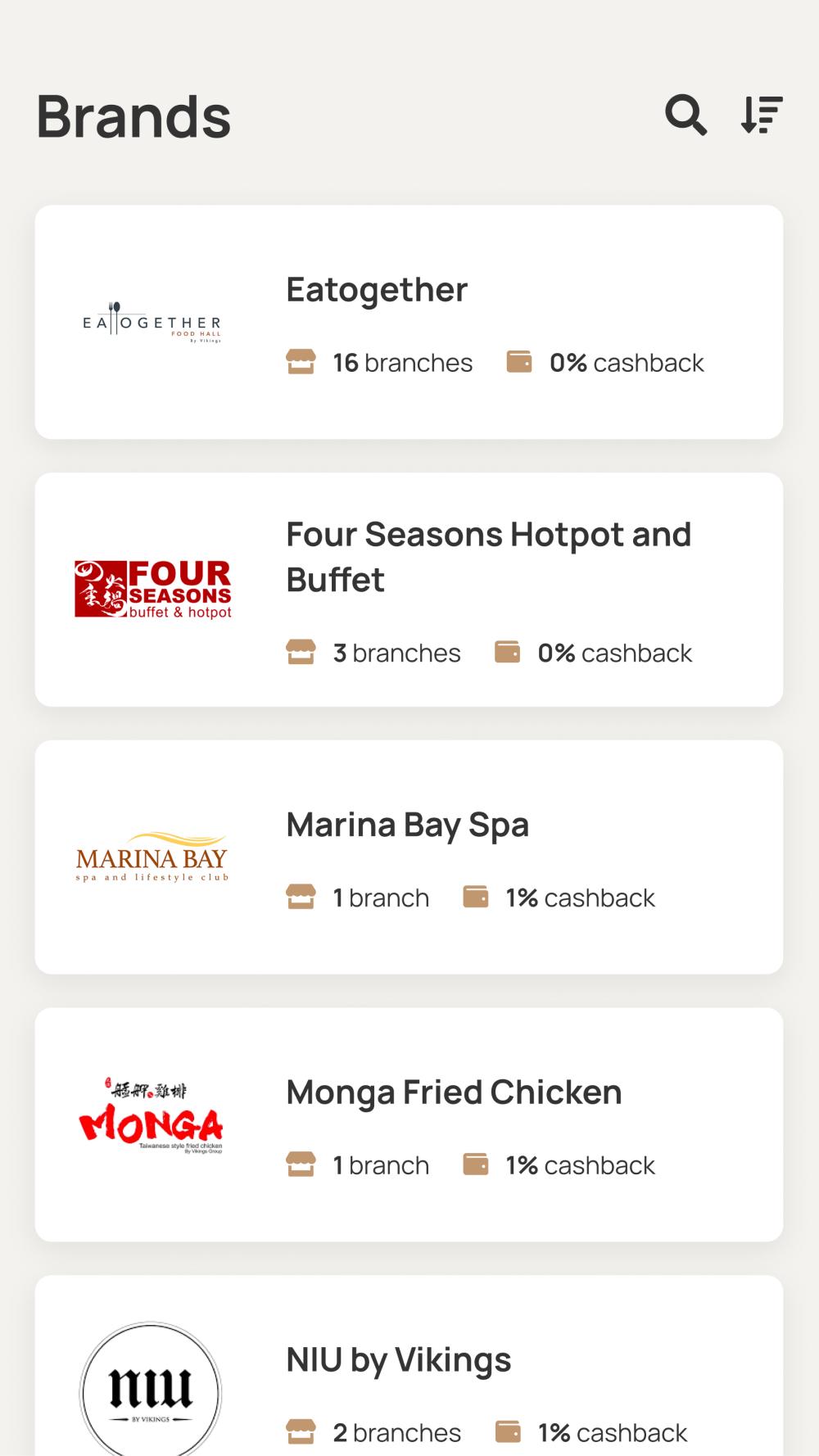
Task: View the Monga Fried Chicken brand
Action: click(x=409, y=1125)
